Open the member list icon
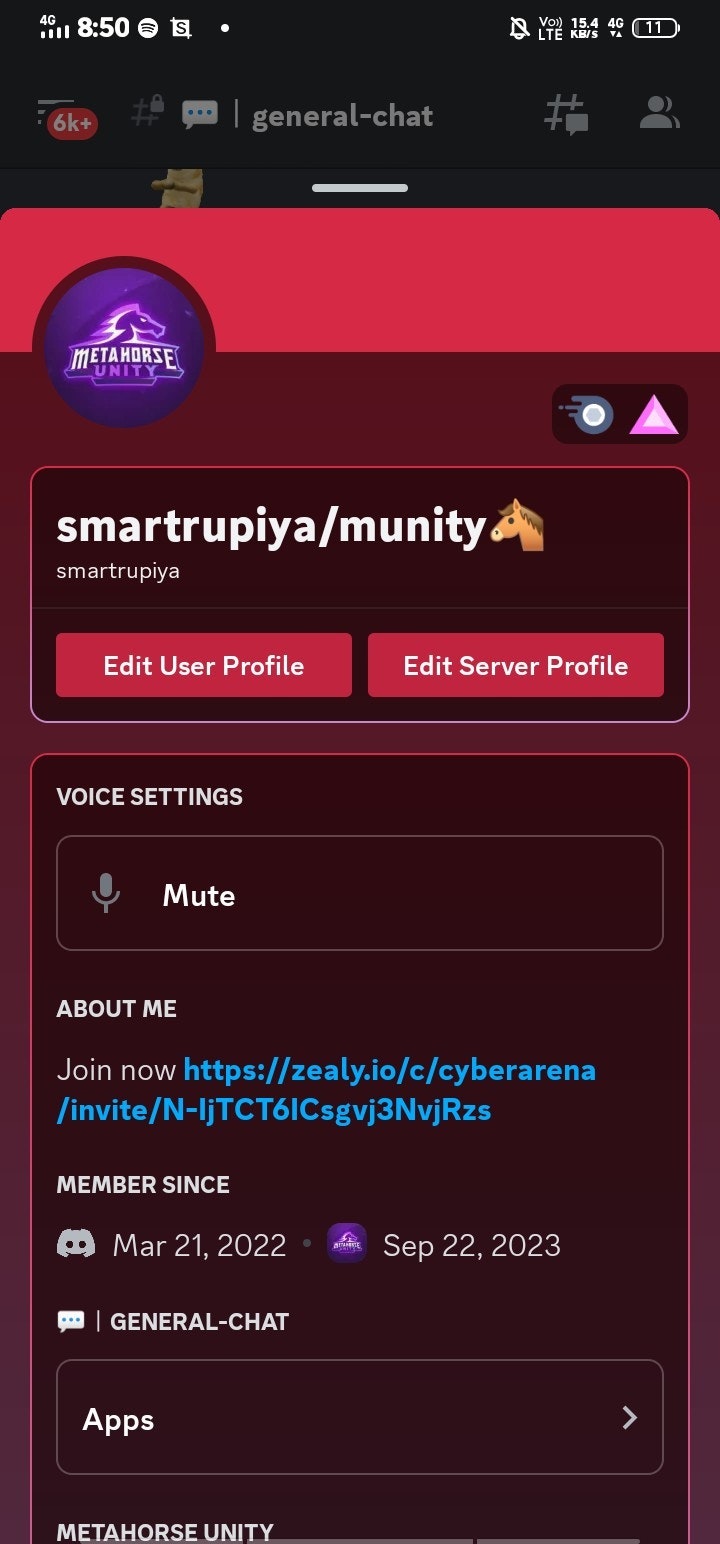The width and height of the screenshot is (720, 1544). (x=659, y=113)
